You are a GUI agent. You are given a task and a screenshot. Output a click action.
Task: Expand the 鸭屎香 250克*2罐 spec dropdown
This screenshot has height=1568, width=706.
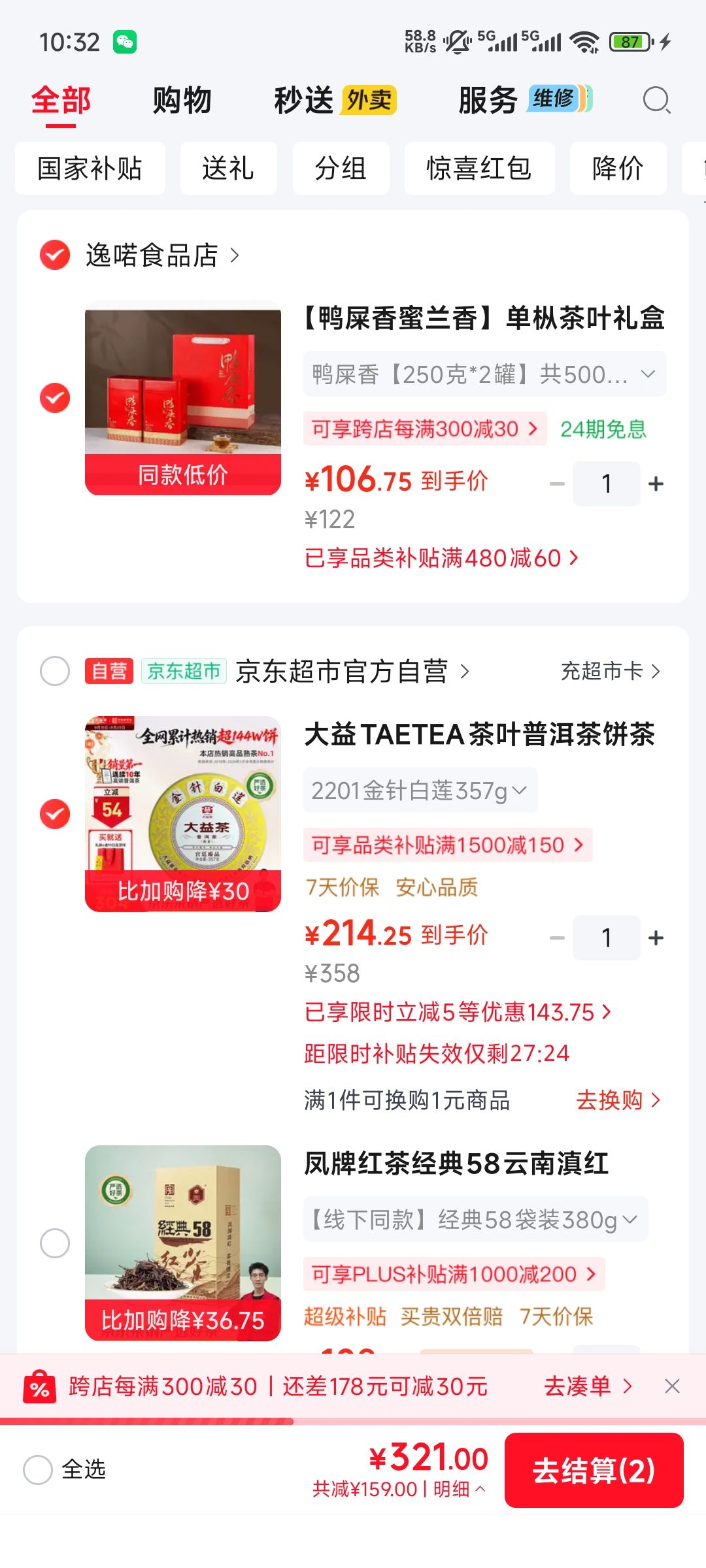pyautogui.click(x=484, y=374)
